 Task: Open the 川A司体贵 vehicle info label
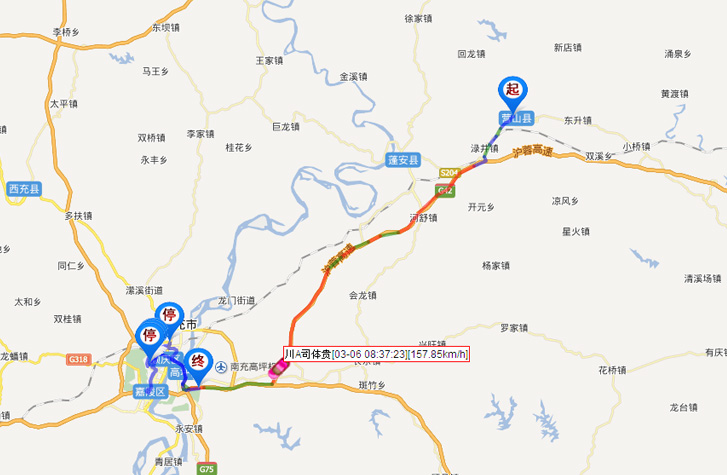point(375,354)
